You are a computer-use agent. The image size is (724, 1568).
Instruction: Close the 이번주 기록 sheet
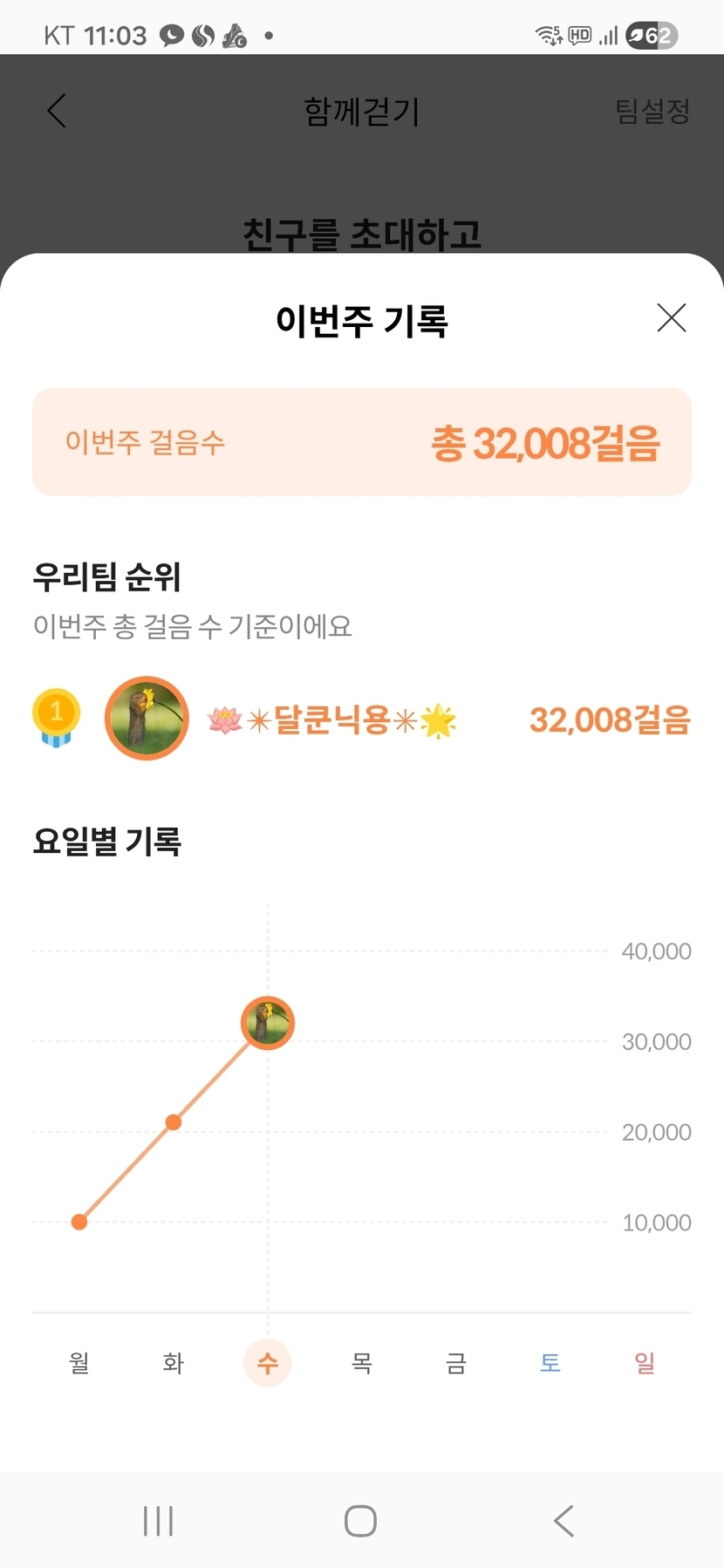671,318
